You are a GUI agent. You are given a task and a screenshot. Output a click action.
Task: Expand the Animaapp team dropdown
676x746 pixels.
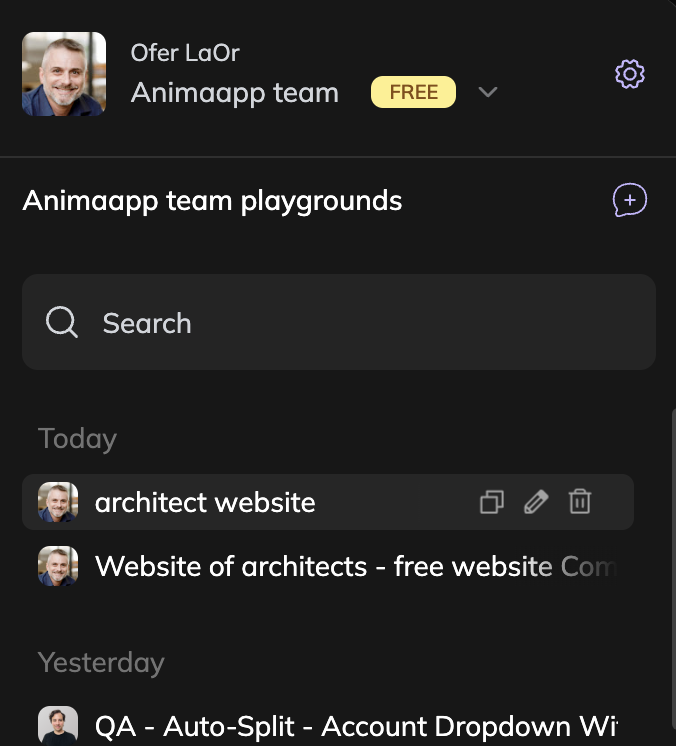coord(488,93)
